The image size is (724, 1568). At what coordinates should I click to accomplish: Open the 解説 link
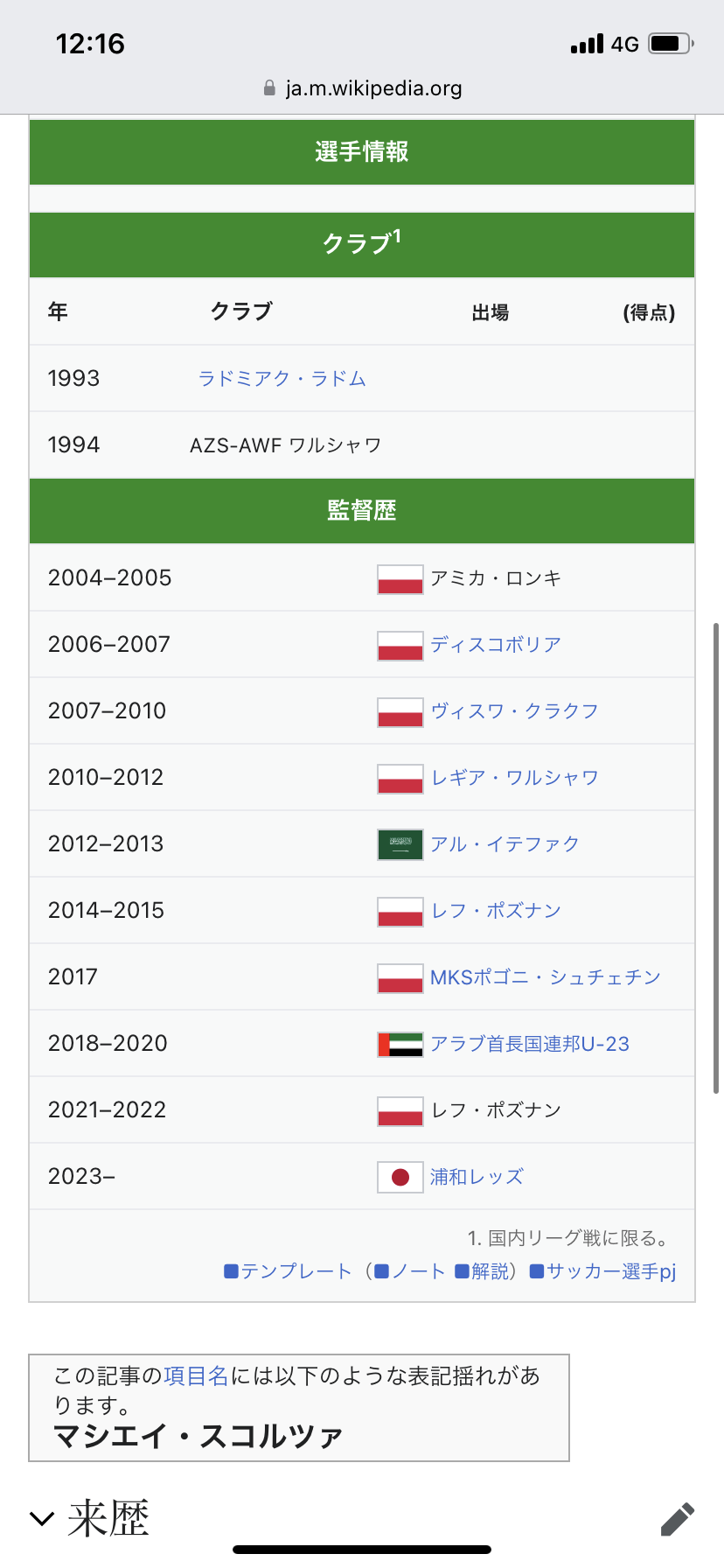490,1271
